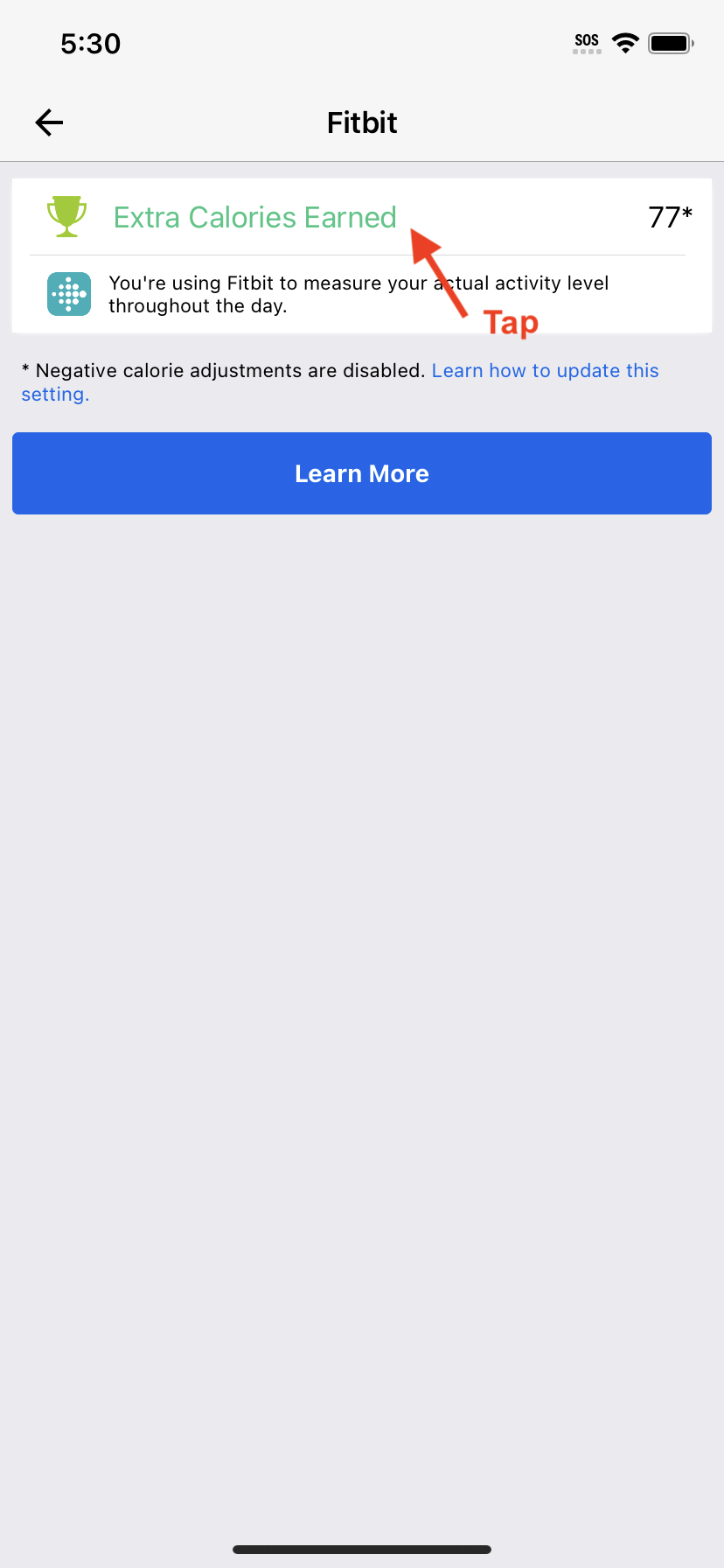Open the 'Learn how to update this setting' link
The width and height of the screenshot is (724, 1568).
tap(545, 371)
